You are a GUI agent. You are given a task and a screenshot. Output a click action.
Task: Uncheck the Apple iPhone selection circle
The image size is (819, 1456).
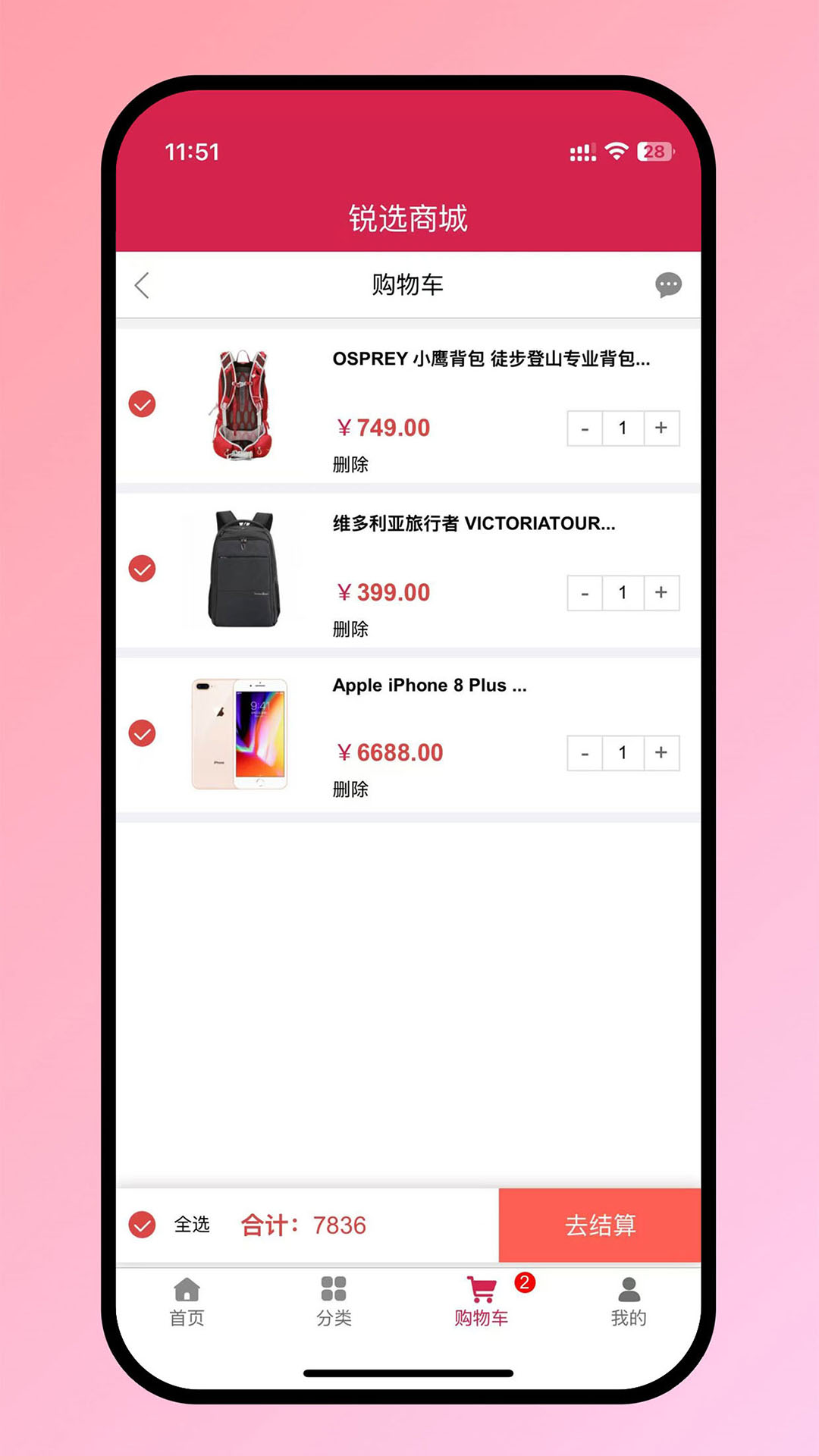click(x=143, y=733)
